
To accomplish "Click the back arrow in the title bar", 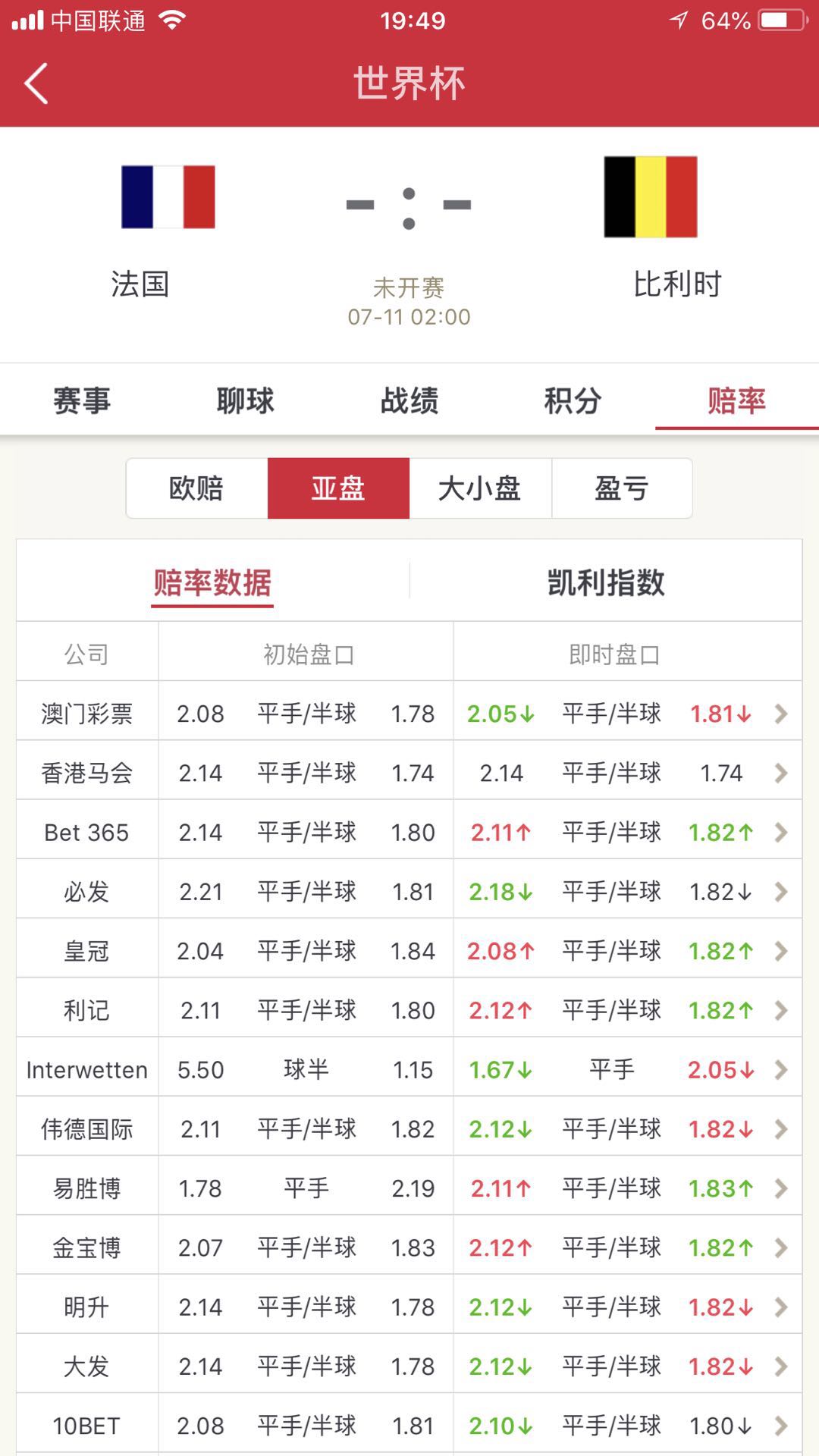I will pyautogui.click(x=36, y=83).
